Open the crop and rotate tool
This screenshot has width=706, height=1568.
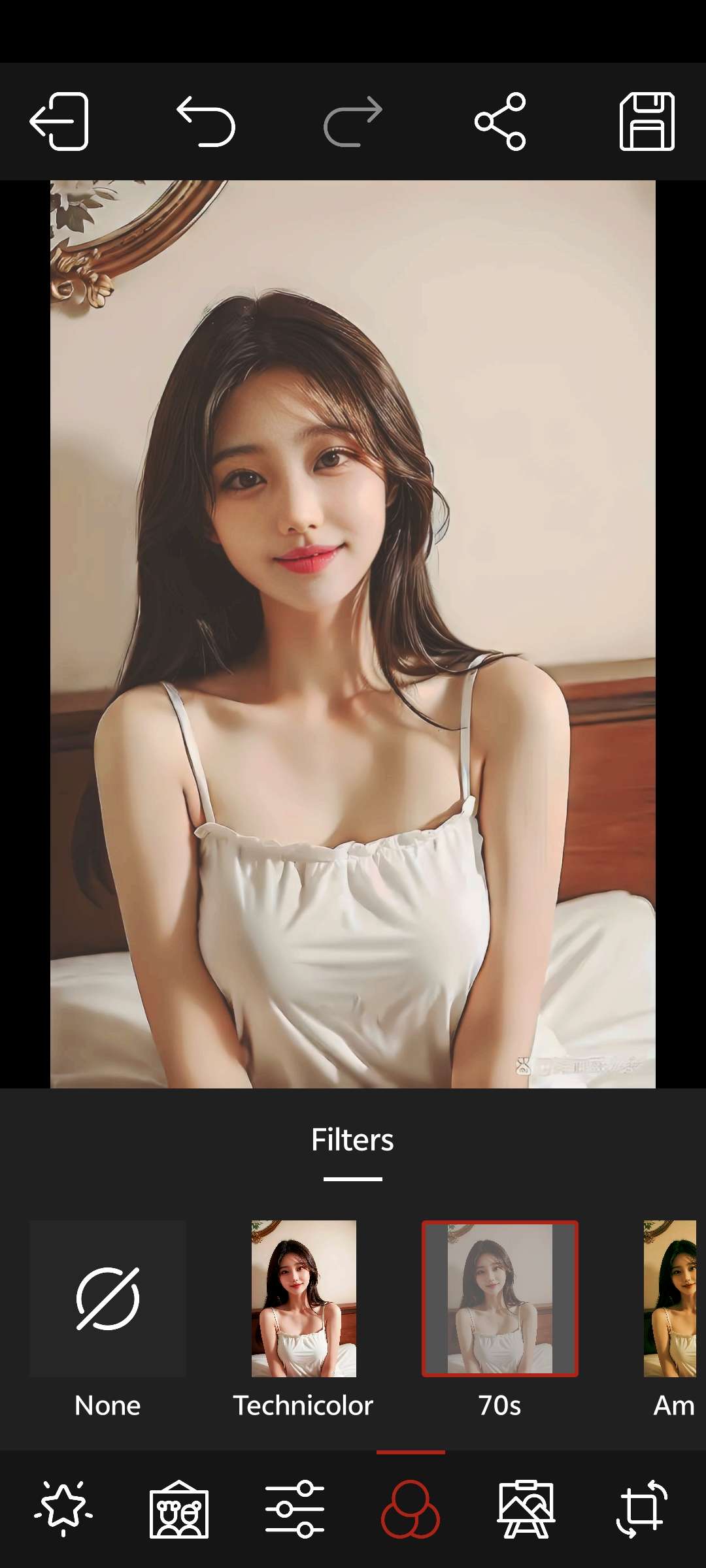click(642, 1509)
